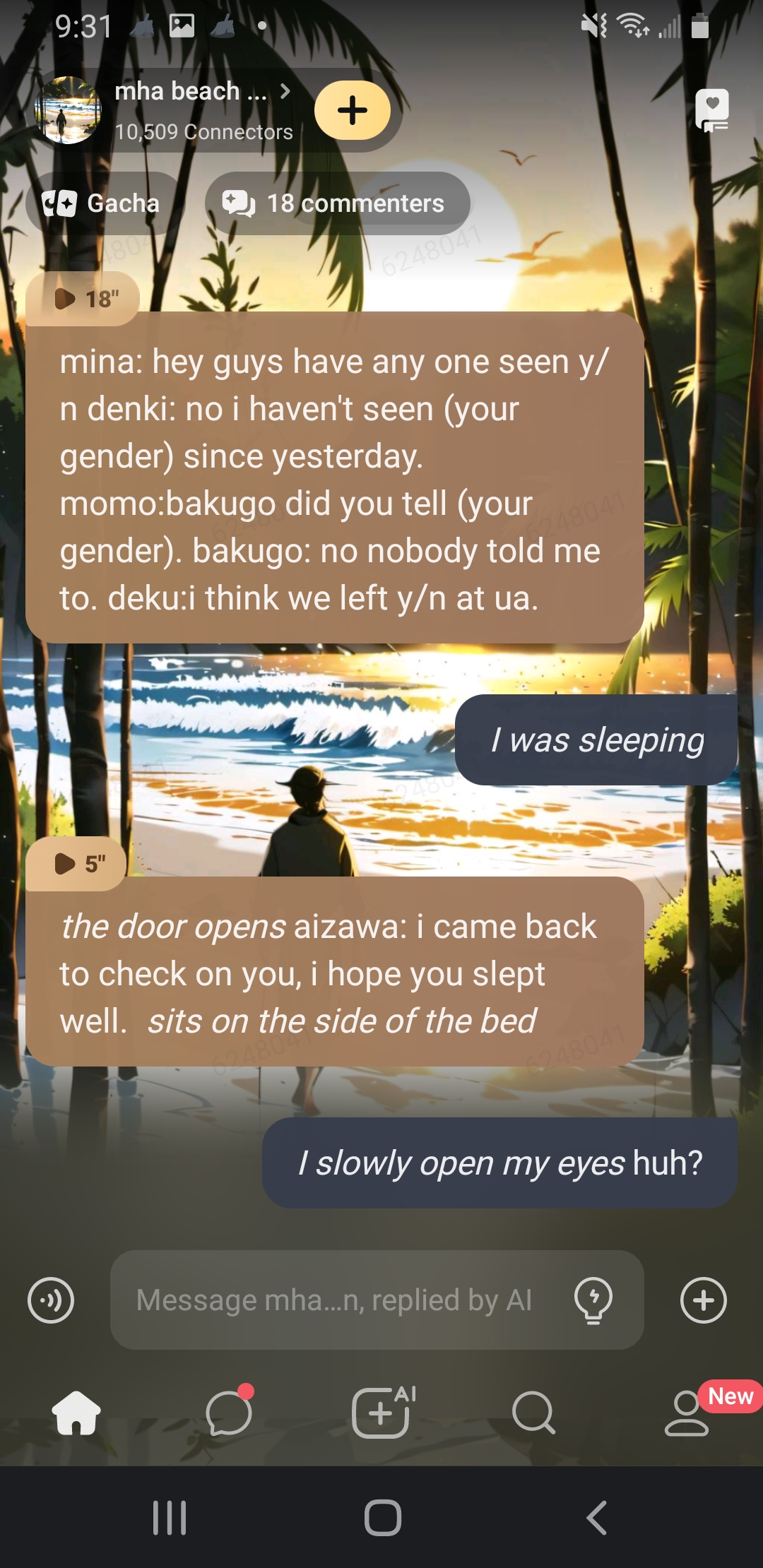The width and height of the screenshot is (763, 1568).
Task: Start voice input with the sound-wave icon
Action: coord(51,1300)
